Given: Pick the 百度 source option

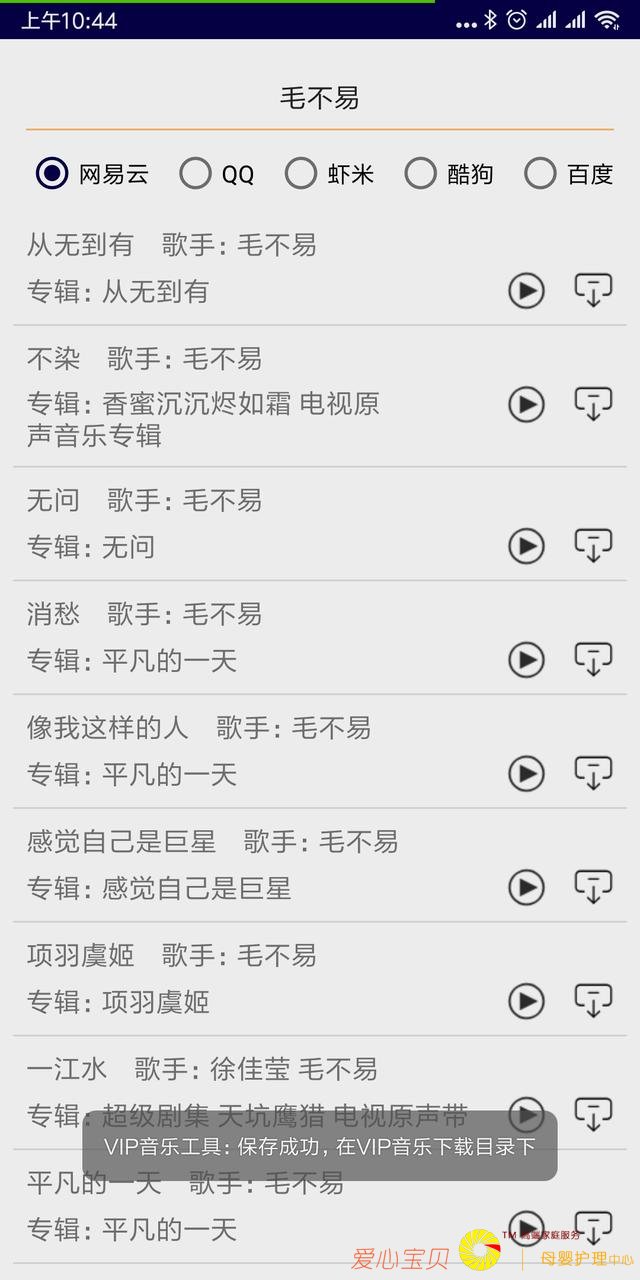Looking at the screenshot, I should [540, 173].
